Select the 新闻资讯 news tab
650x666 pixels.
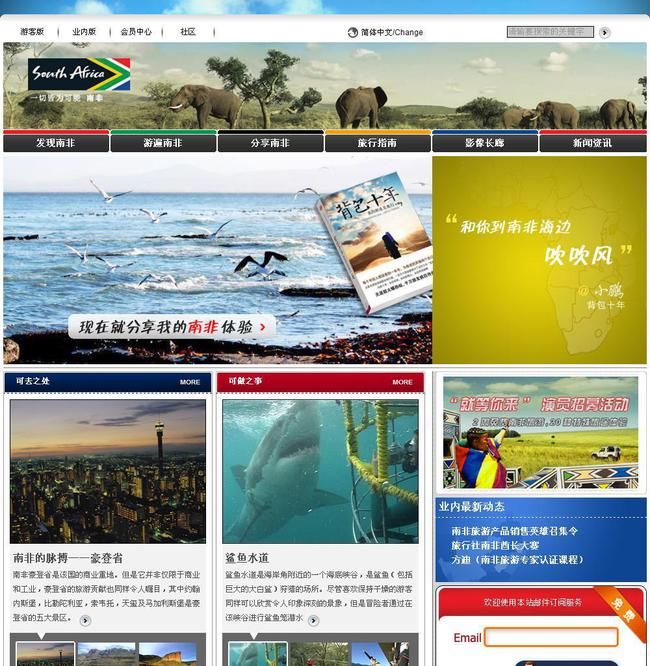pos(592,143)
